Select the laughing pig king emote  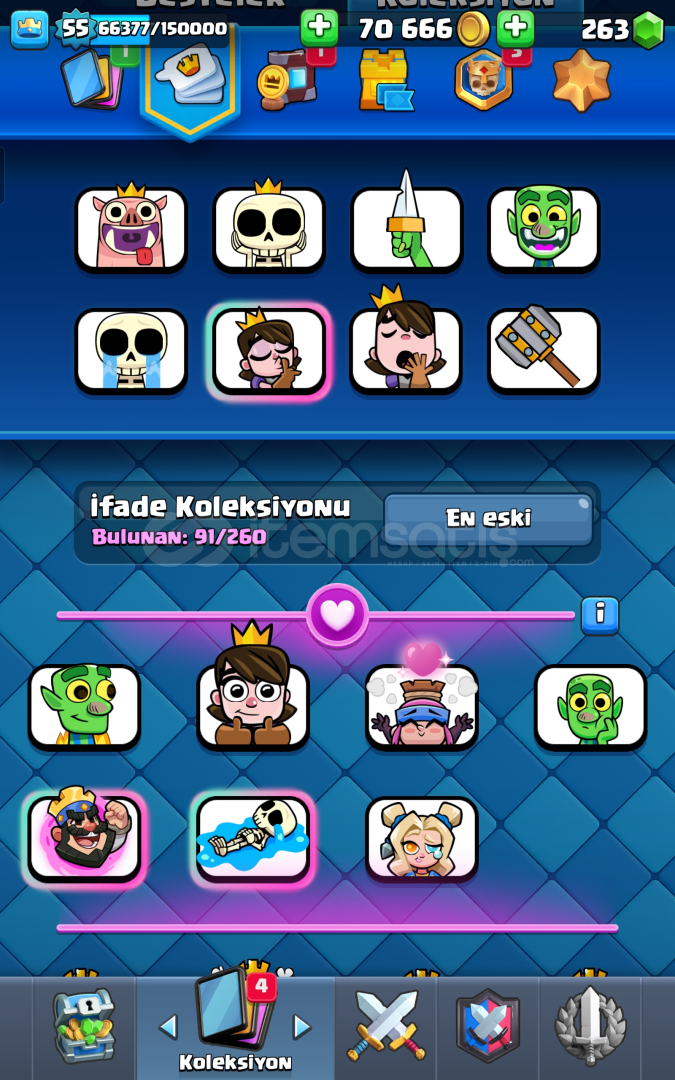(x=131, y=228)
